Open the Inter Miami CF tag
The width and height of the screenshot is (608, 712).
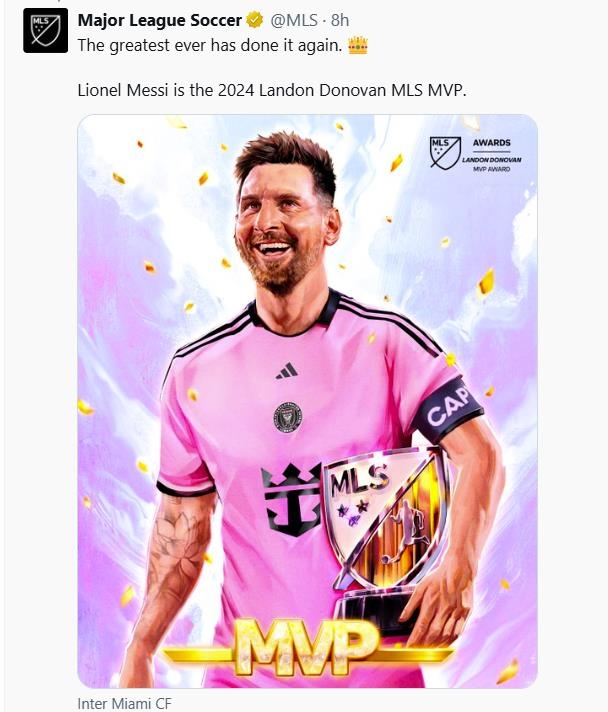pyautogui.click(x=124, y=703)
